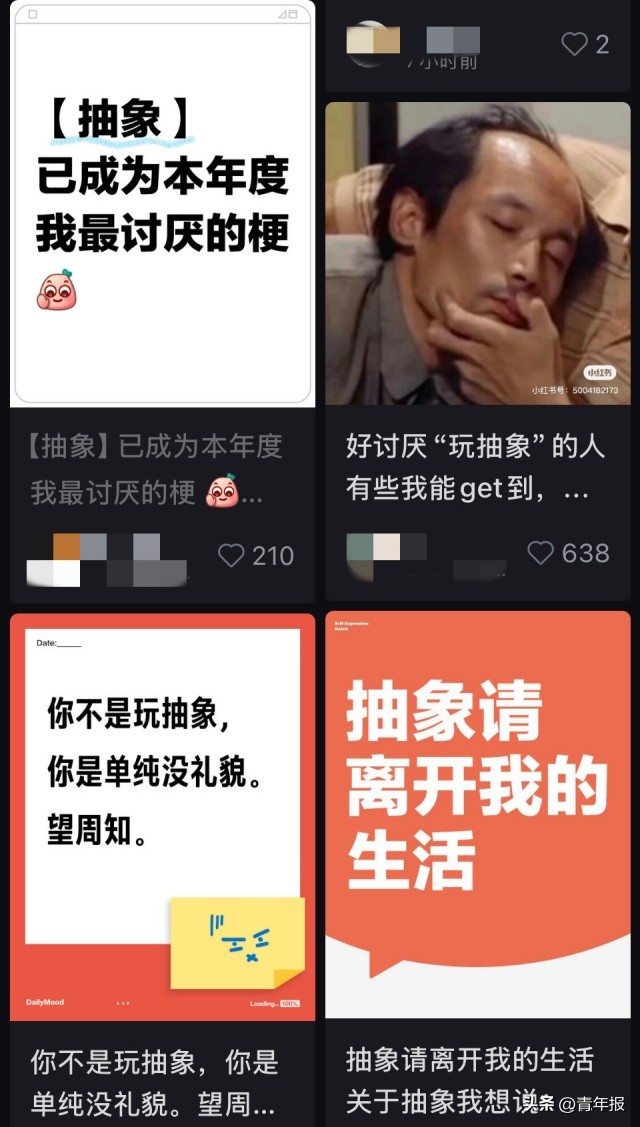This screenshot has height=1127, width=640.
Task: Open the post 你不是玩抽象，你是单纯没礼貌
Action: (162, 815)
